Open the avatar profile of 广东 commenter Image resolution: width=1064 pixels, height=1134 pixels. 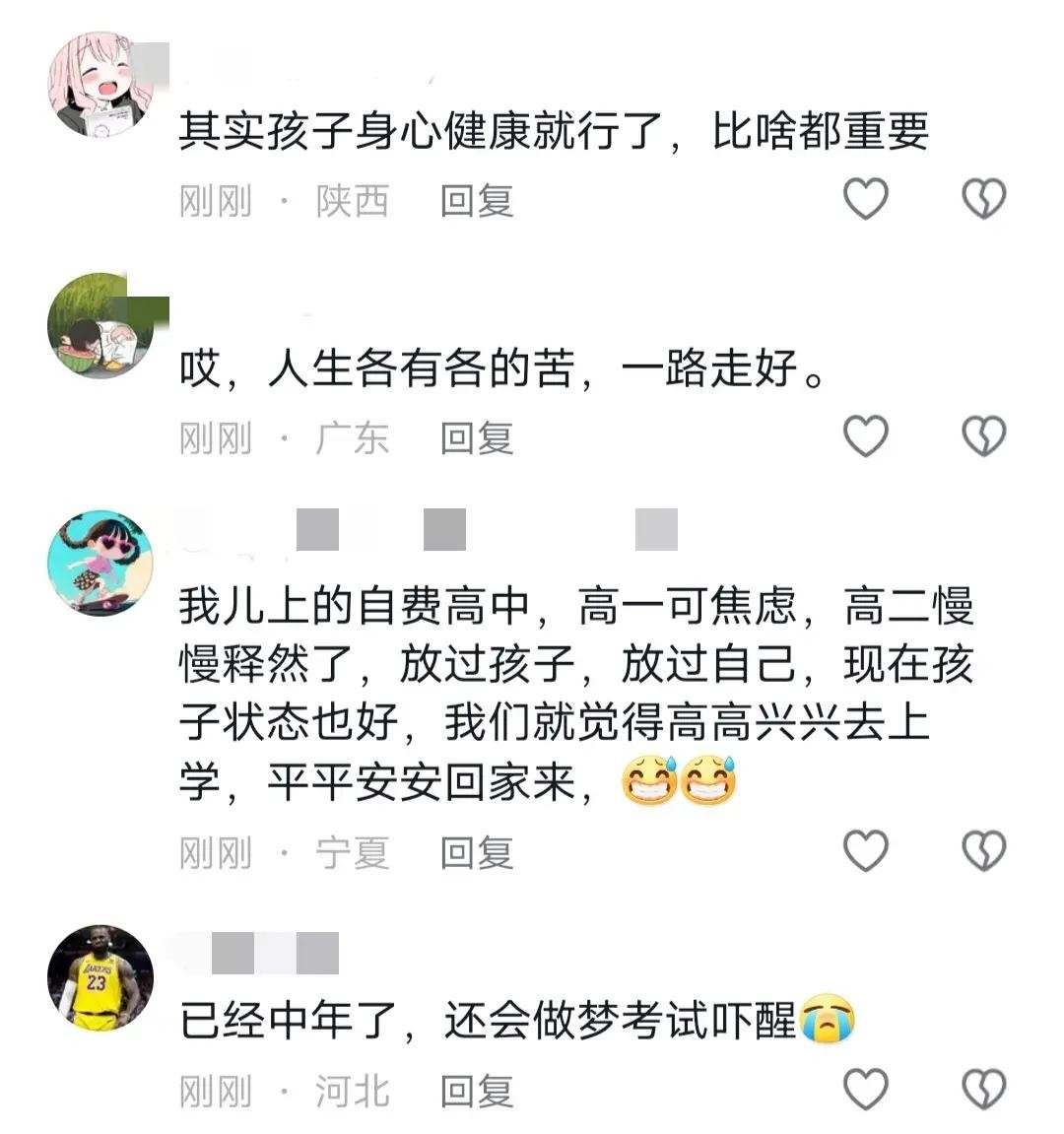tap(100, 324)
